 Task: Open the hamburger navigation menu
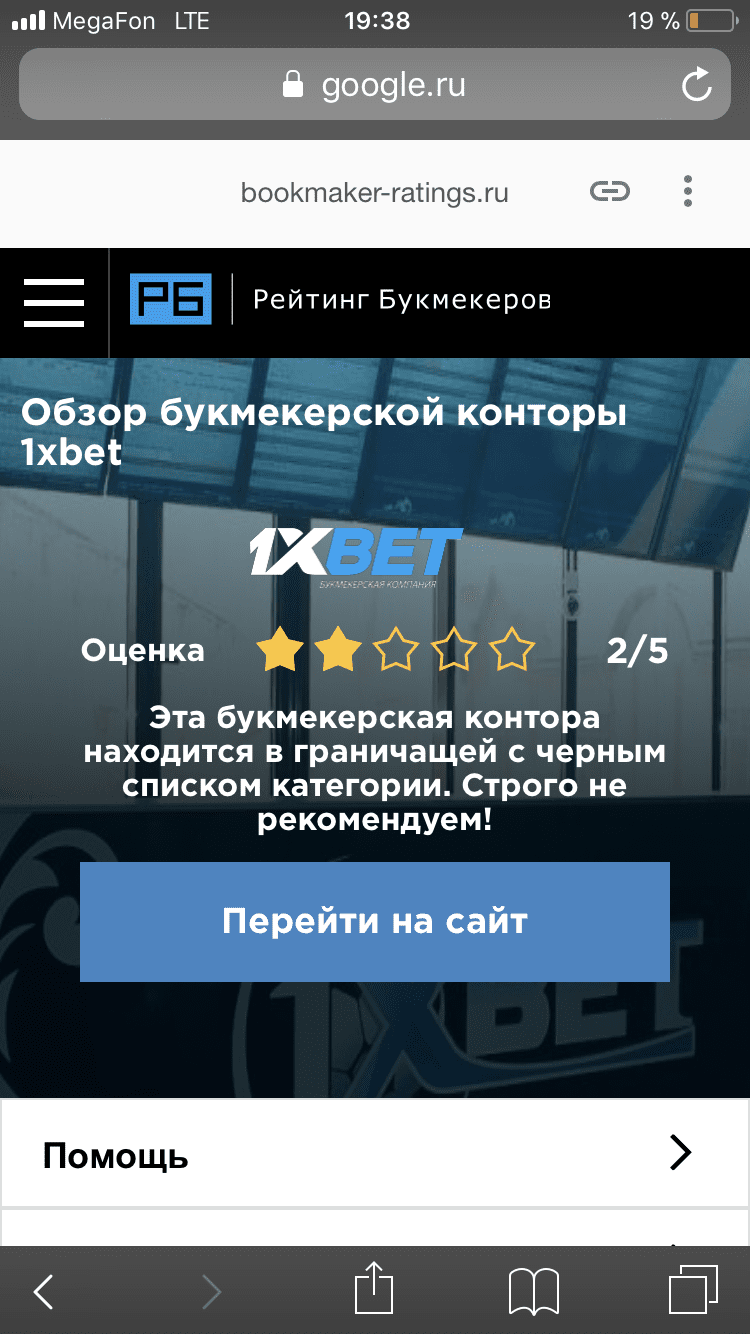54,301
